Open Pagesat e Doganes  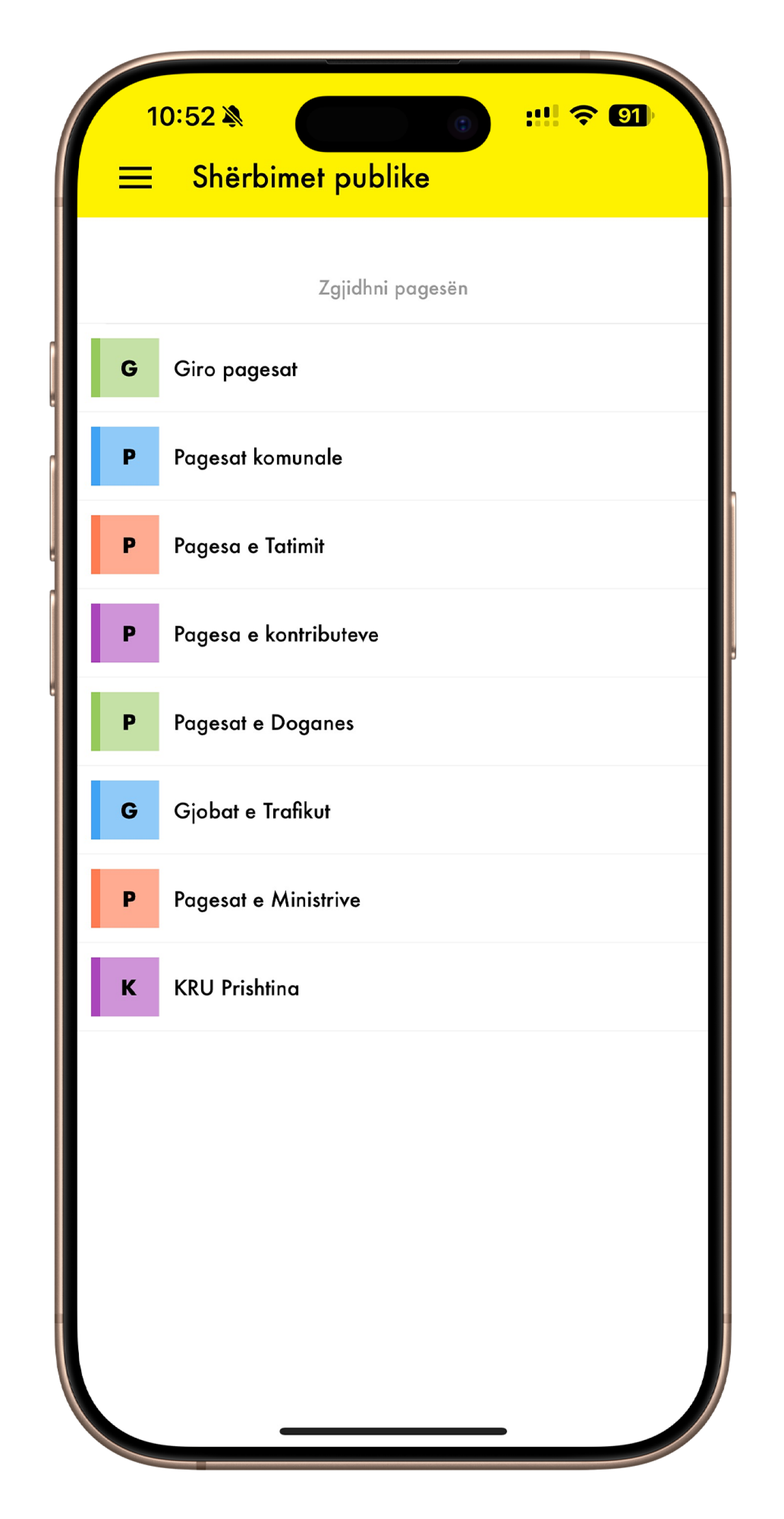pyautogui.click(x=264, y=722)
